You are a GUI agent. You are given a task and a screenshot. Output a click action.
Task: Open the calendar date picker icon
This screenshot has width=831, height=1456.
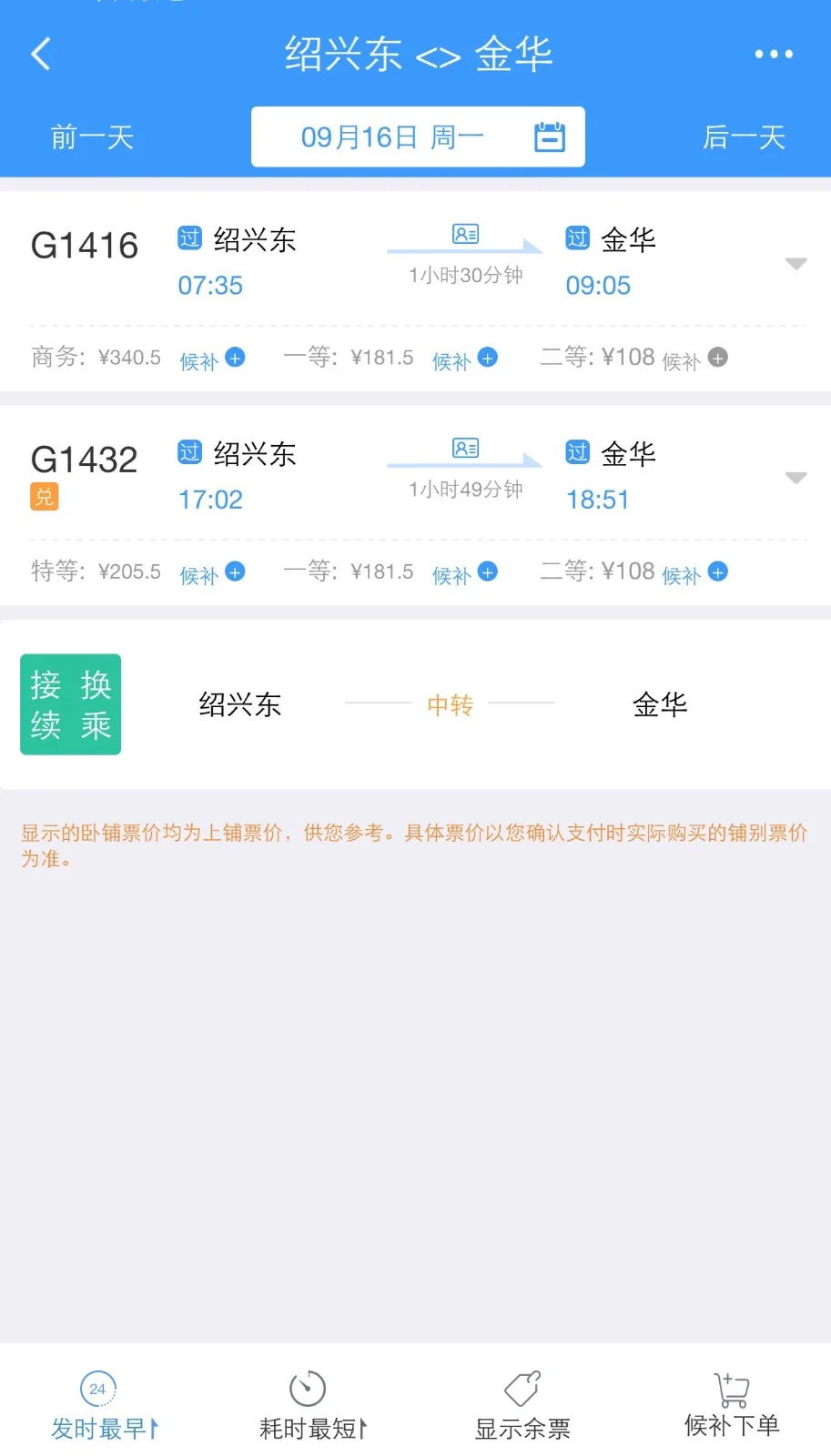click(x=549, y=136)
